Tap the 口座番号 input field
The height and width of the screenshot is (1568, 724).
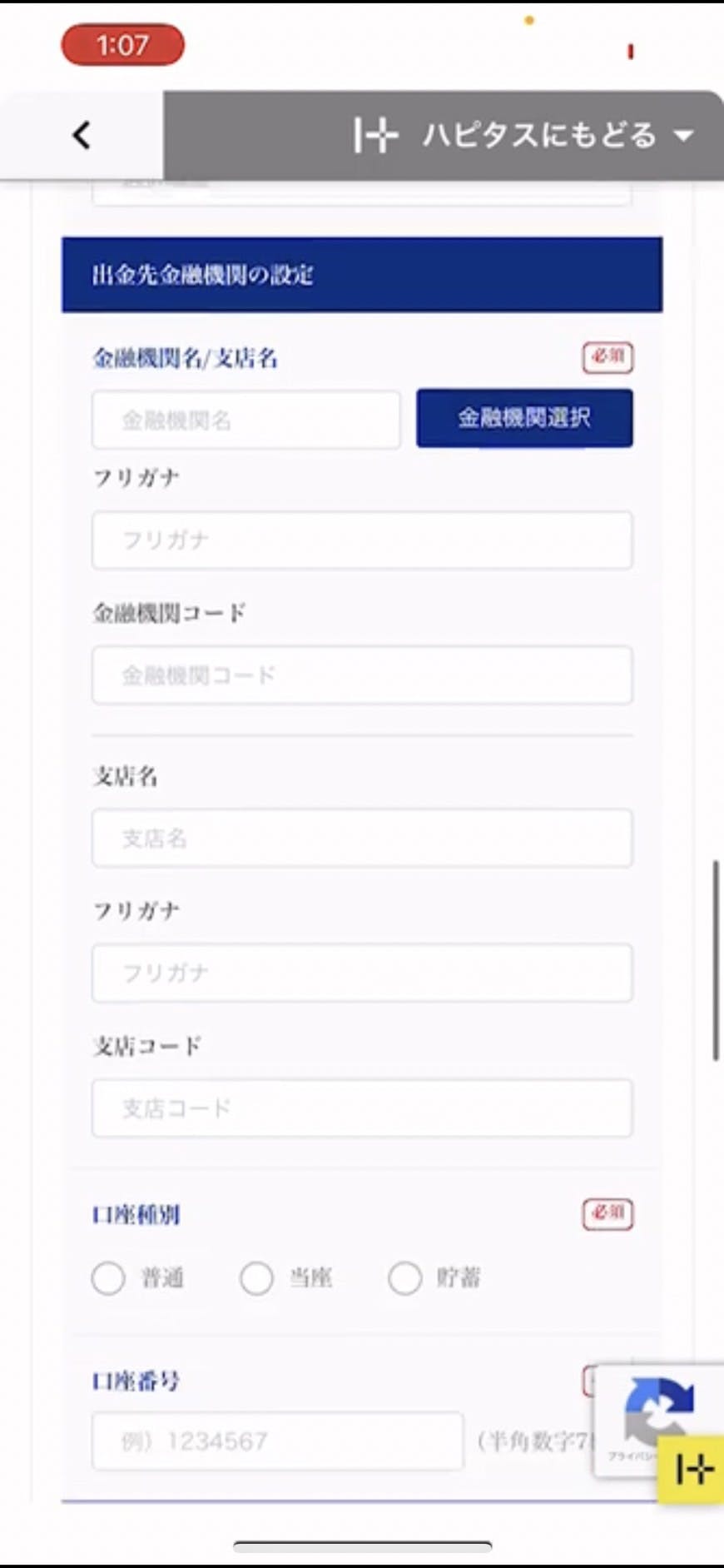(278, 1441)
